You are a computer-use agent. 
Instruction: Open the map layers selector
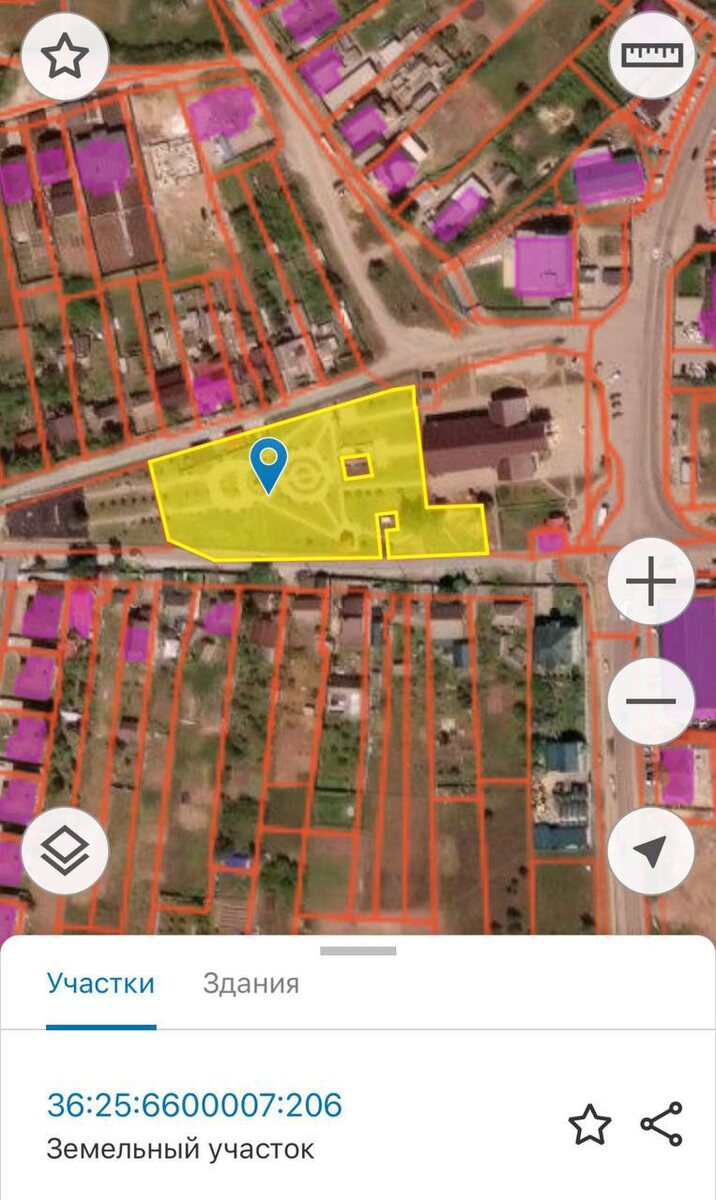[65, 851]
